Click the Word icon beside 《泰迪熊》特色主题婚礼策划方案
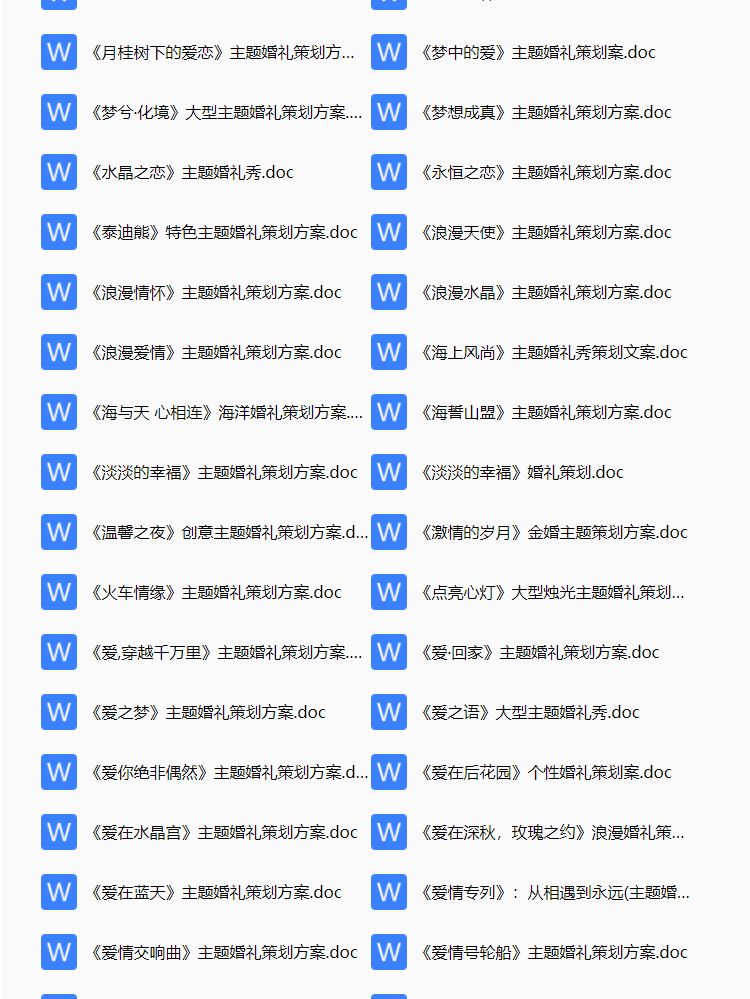Screen dimensions: 750x999 pos(58,232)
